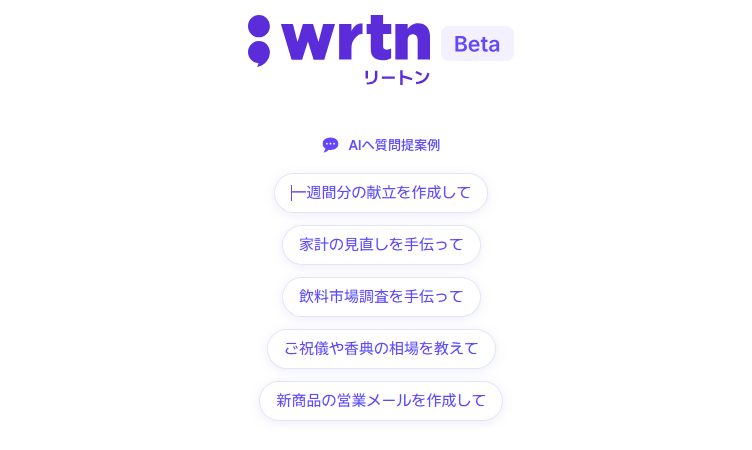Pick the ご祝儀や香典の相場を教えて suggestion

click(381, 349)
